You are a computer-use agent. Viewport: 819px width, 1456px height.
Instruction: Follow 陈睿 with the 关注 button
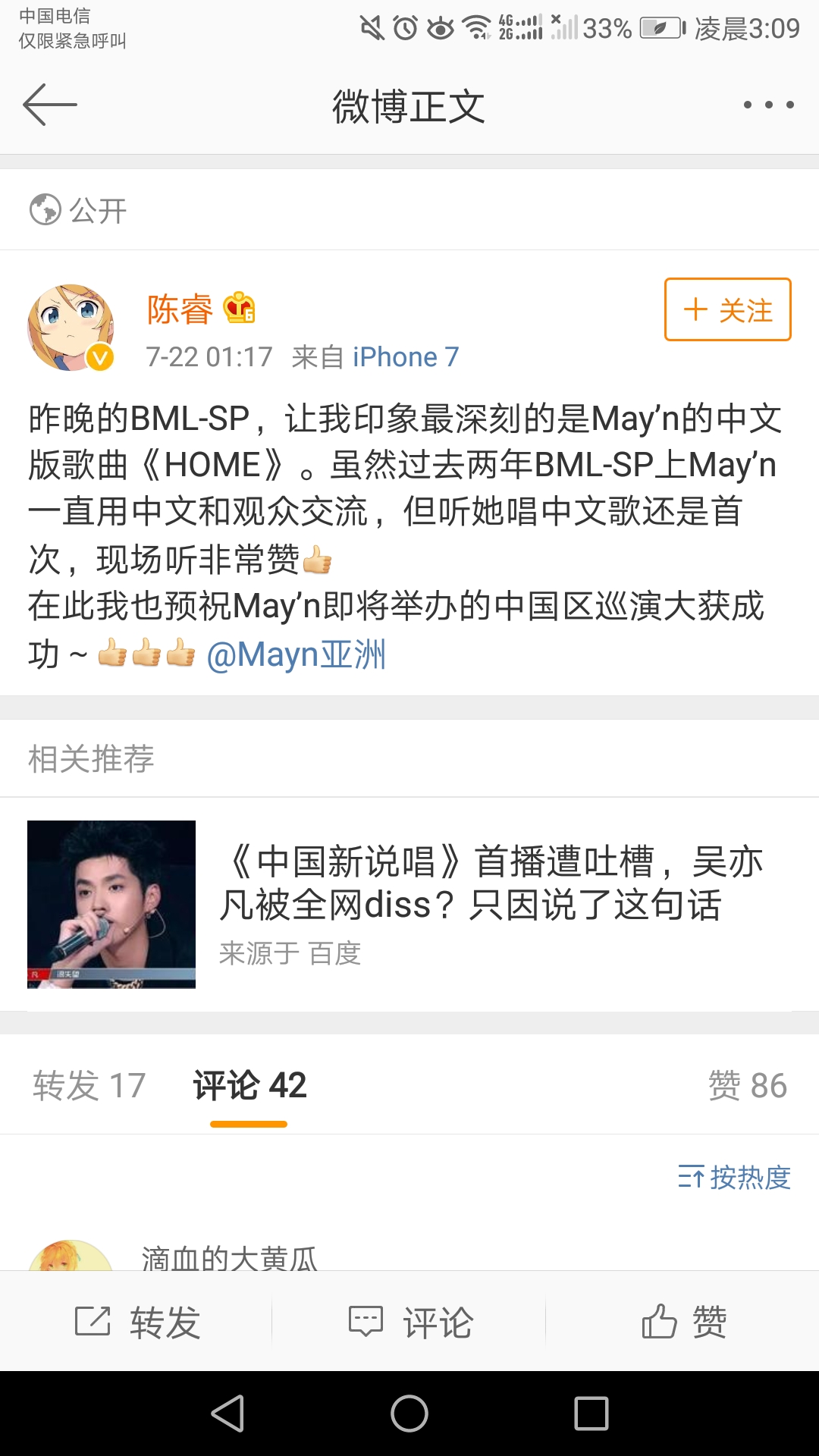pos(727,309)
